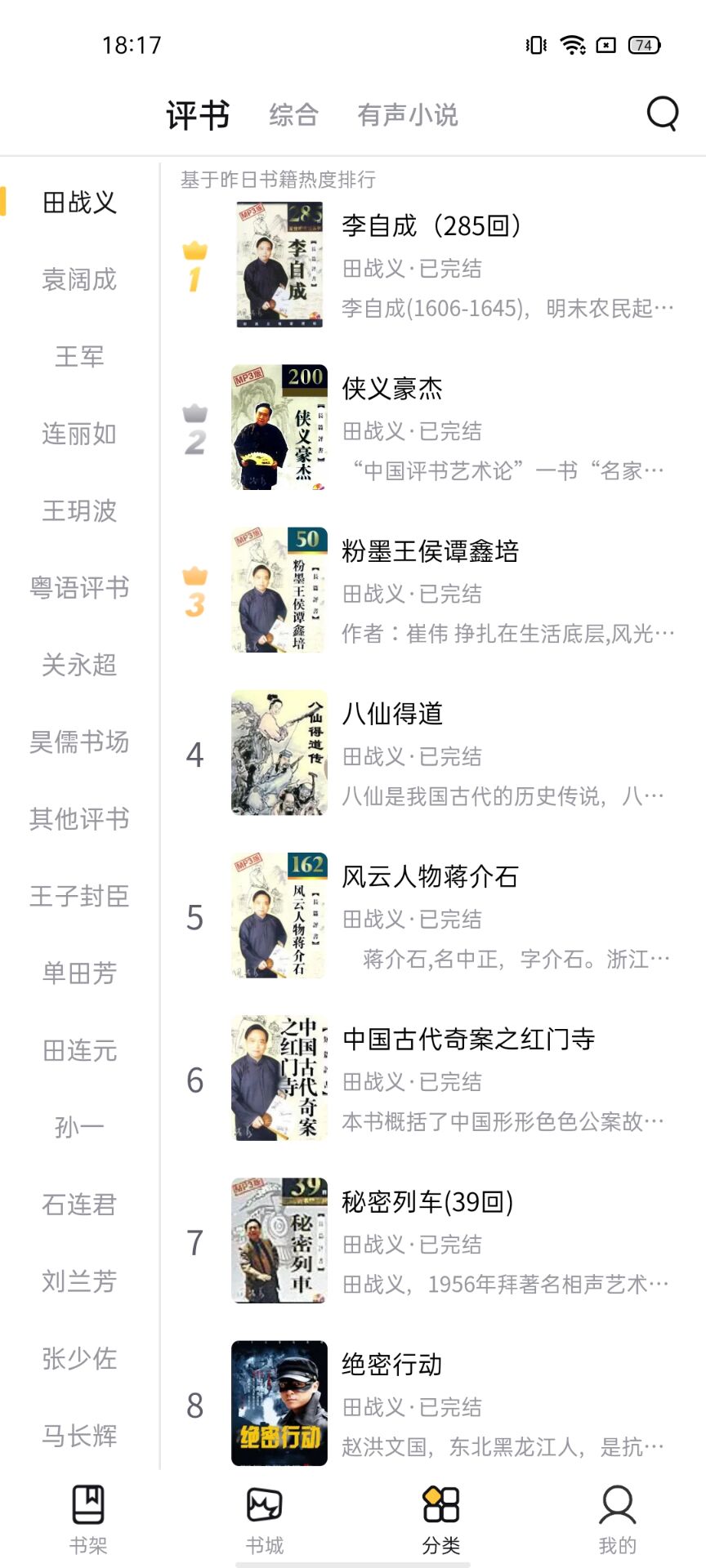The image size is (706, 1568).
Task: Open 刘兰芳 category
Action: (79, 1281)
